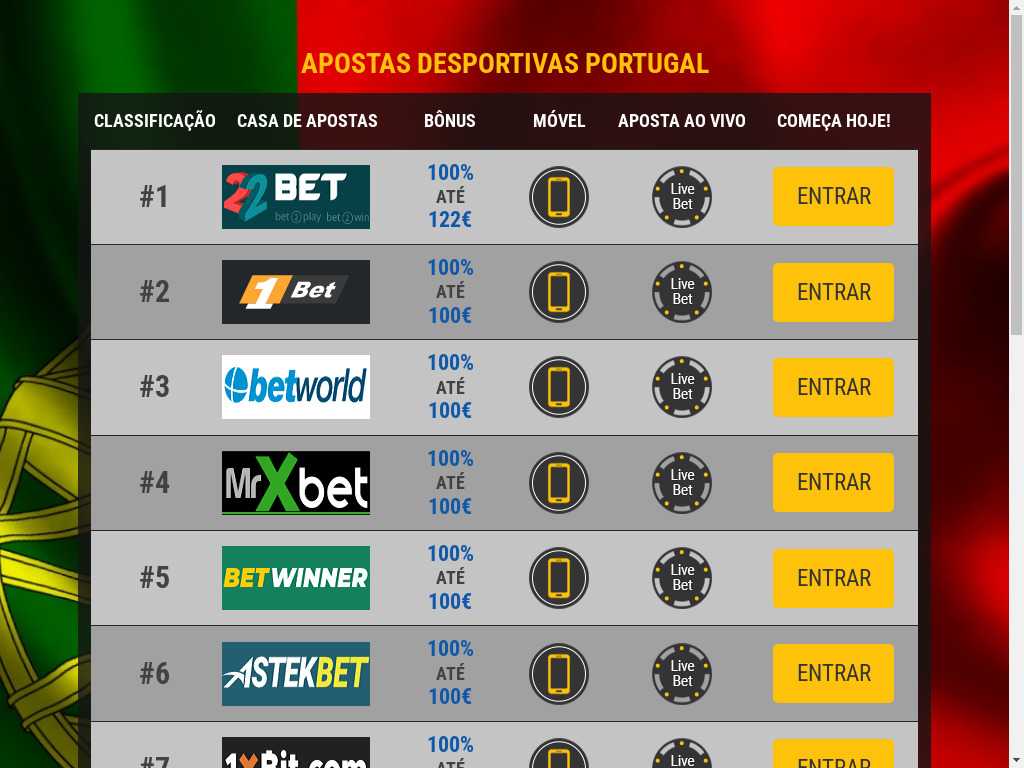This screenshot has width=1024, height=768.
Task: Tap the Astekbet logo
Action: coord(296,673)
